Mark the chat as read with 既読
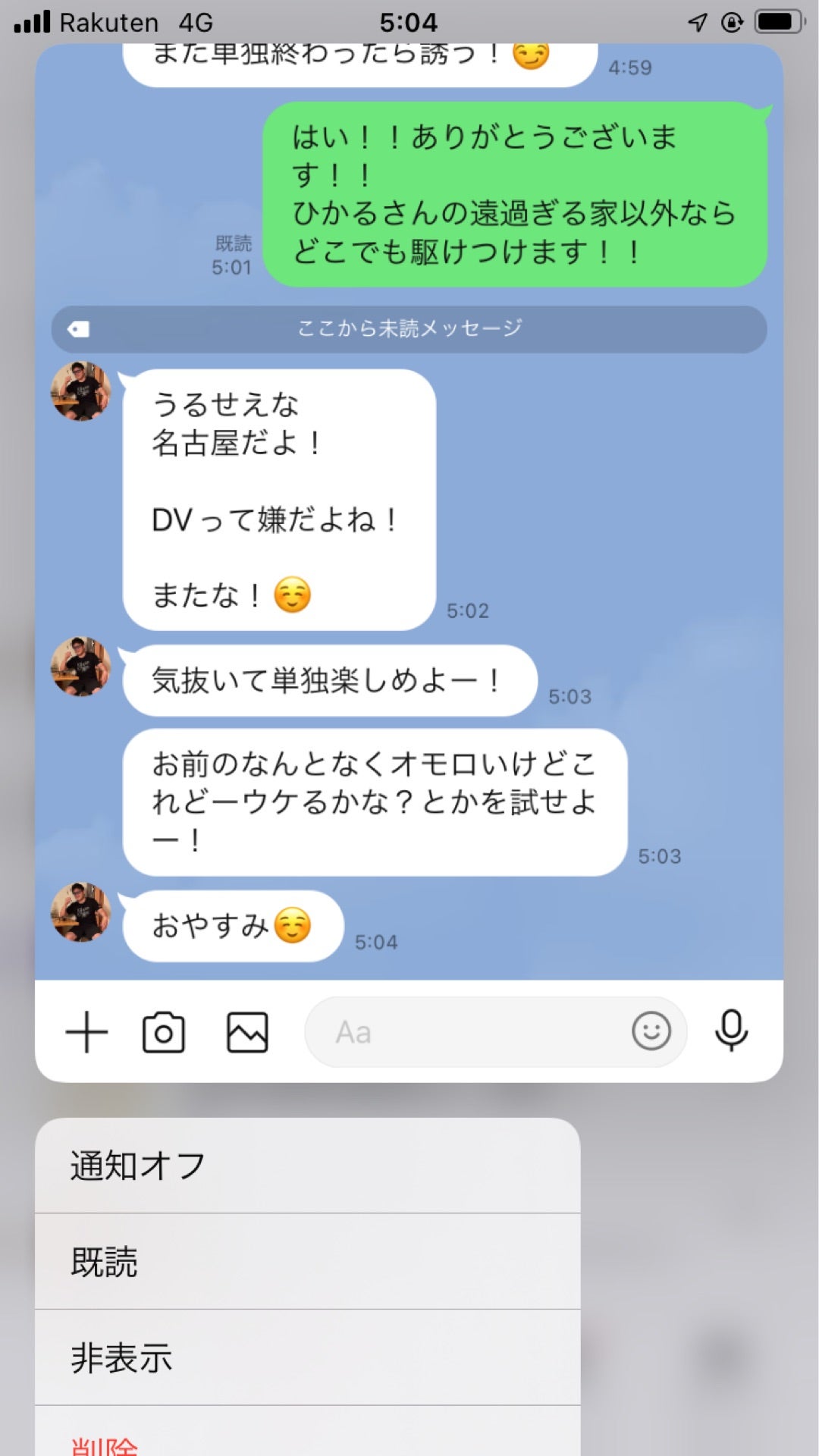Image resolution: width=819 pixels, height=1456 pixels. [x=307, y=1262]
